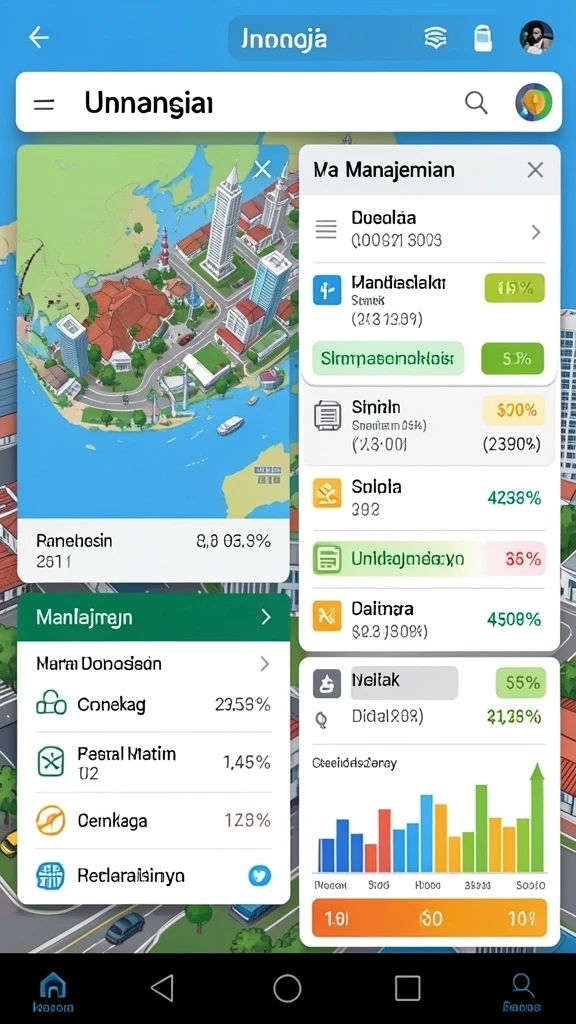The height and width of the screenshot is (1024, 576).
Task: Tap the green Slrmpasonokloisi chip
Action: point(389,359)
